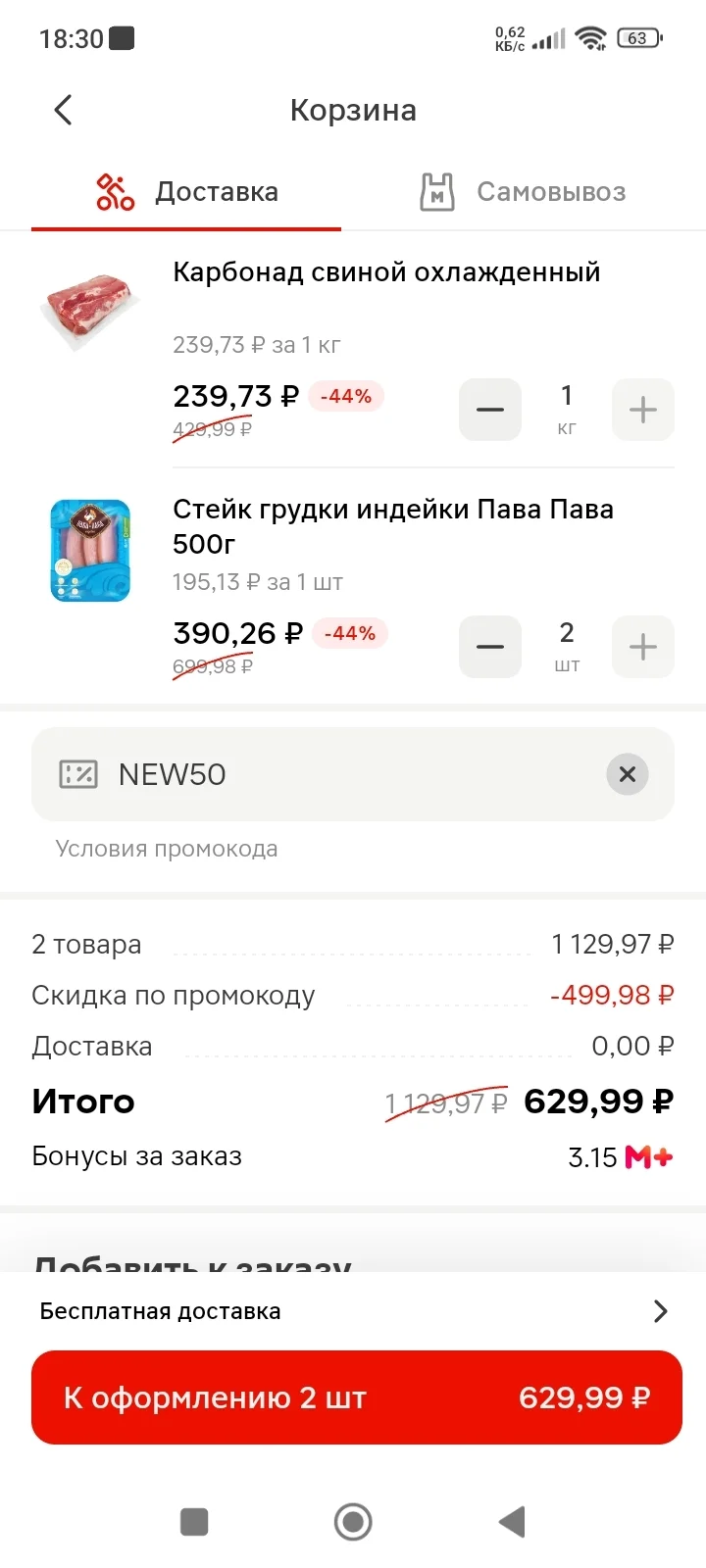706x1568 pixels.
Task: Expand the Бесплатная доставка row
Action: pyautogui.click(x=353, y=1311)
